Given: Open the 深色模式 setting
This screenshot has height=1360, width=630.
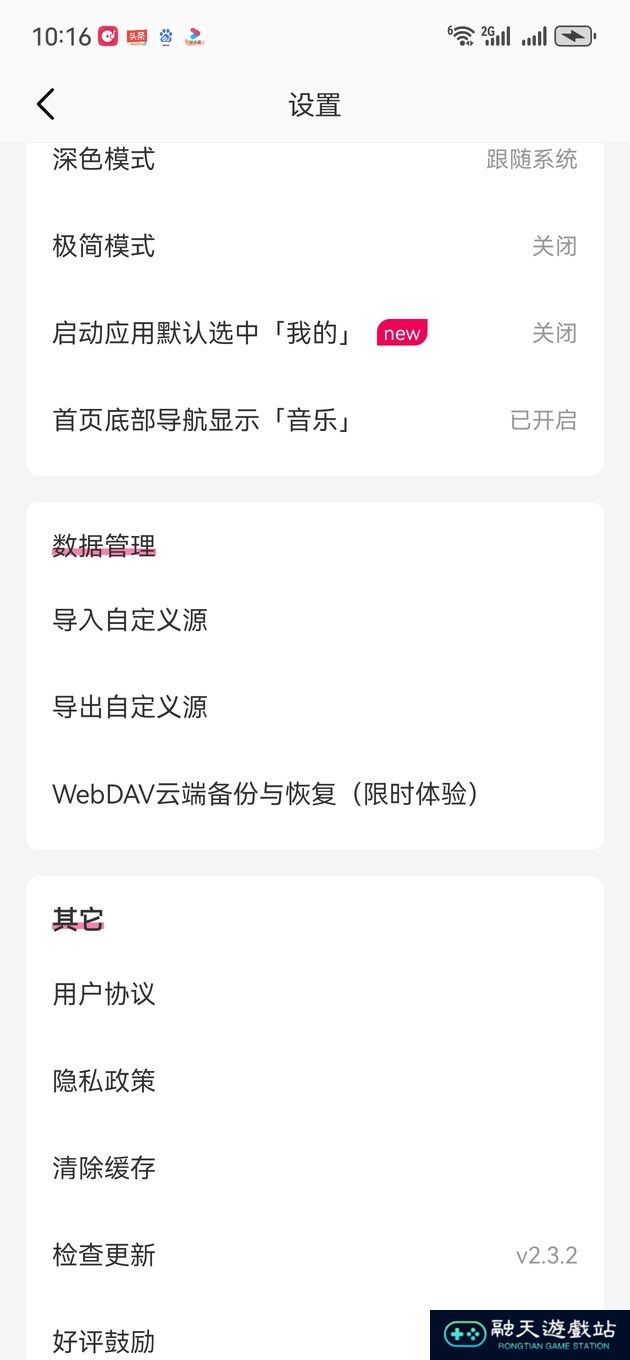Looking at the screenshot, I should 315,159.
